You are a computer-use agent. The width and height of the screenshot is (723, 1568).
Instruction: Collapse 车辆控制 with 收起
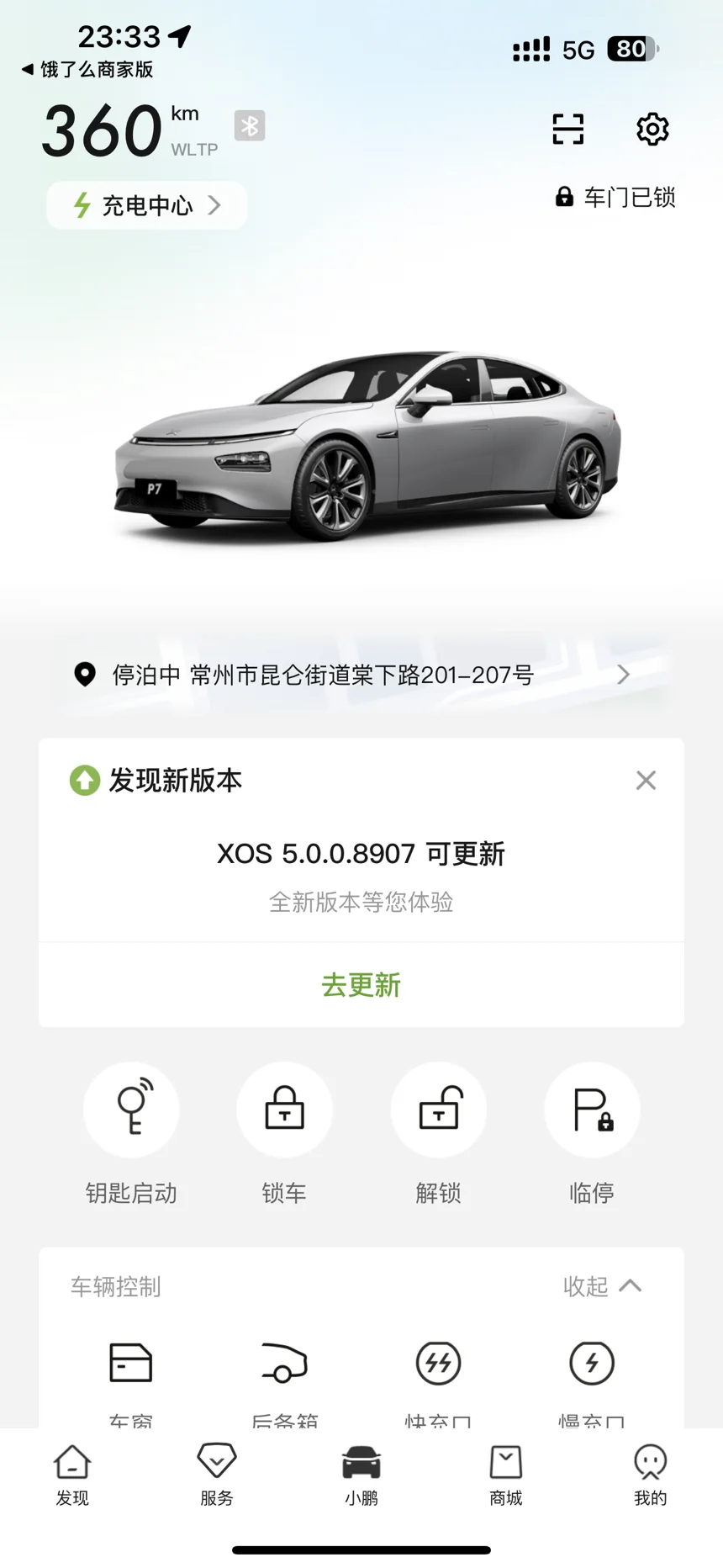pyautogui.click(x=602, y=1286)
